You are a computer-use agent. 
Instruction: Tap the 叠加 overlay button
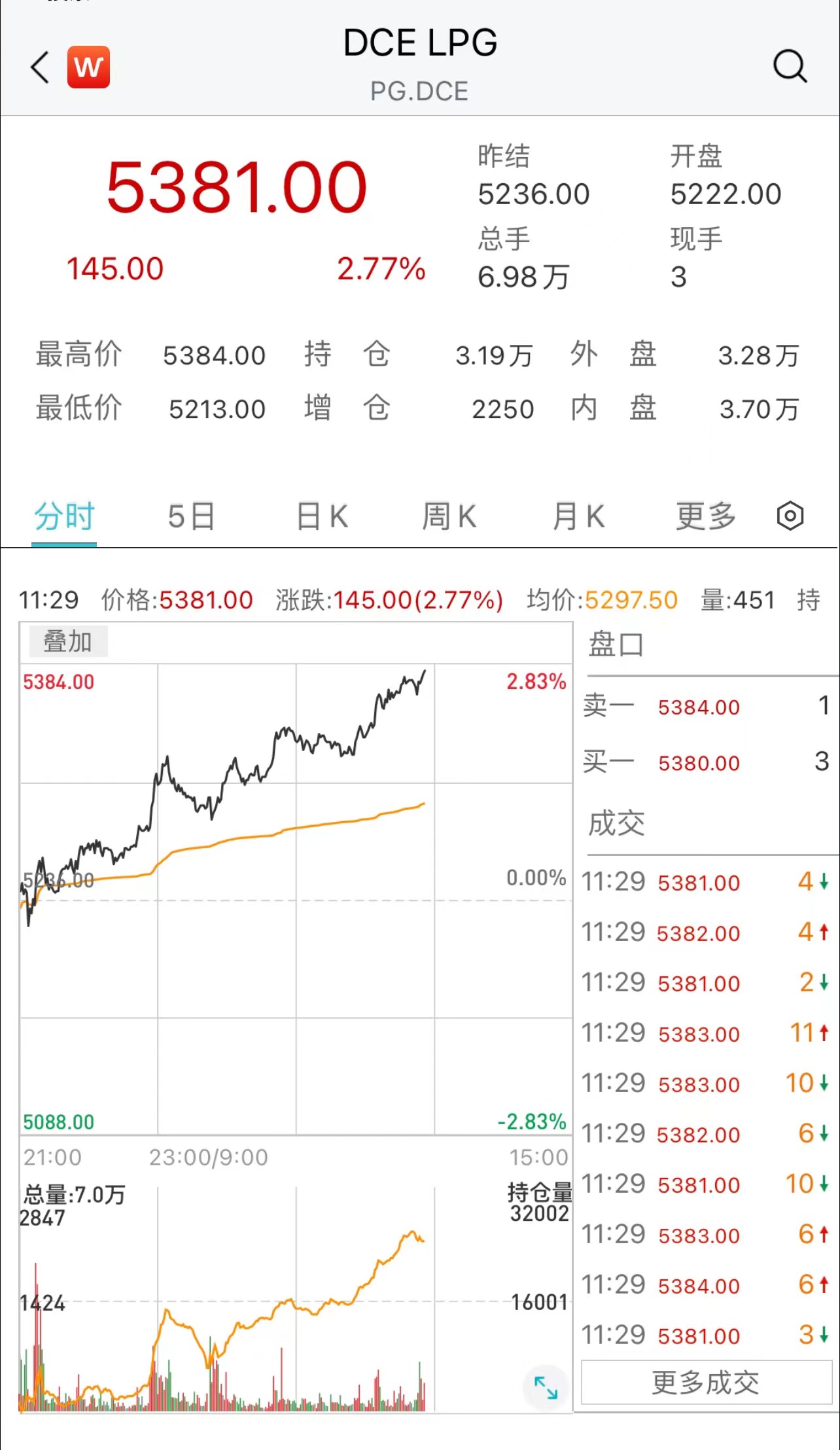click(x=67, y=641)
